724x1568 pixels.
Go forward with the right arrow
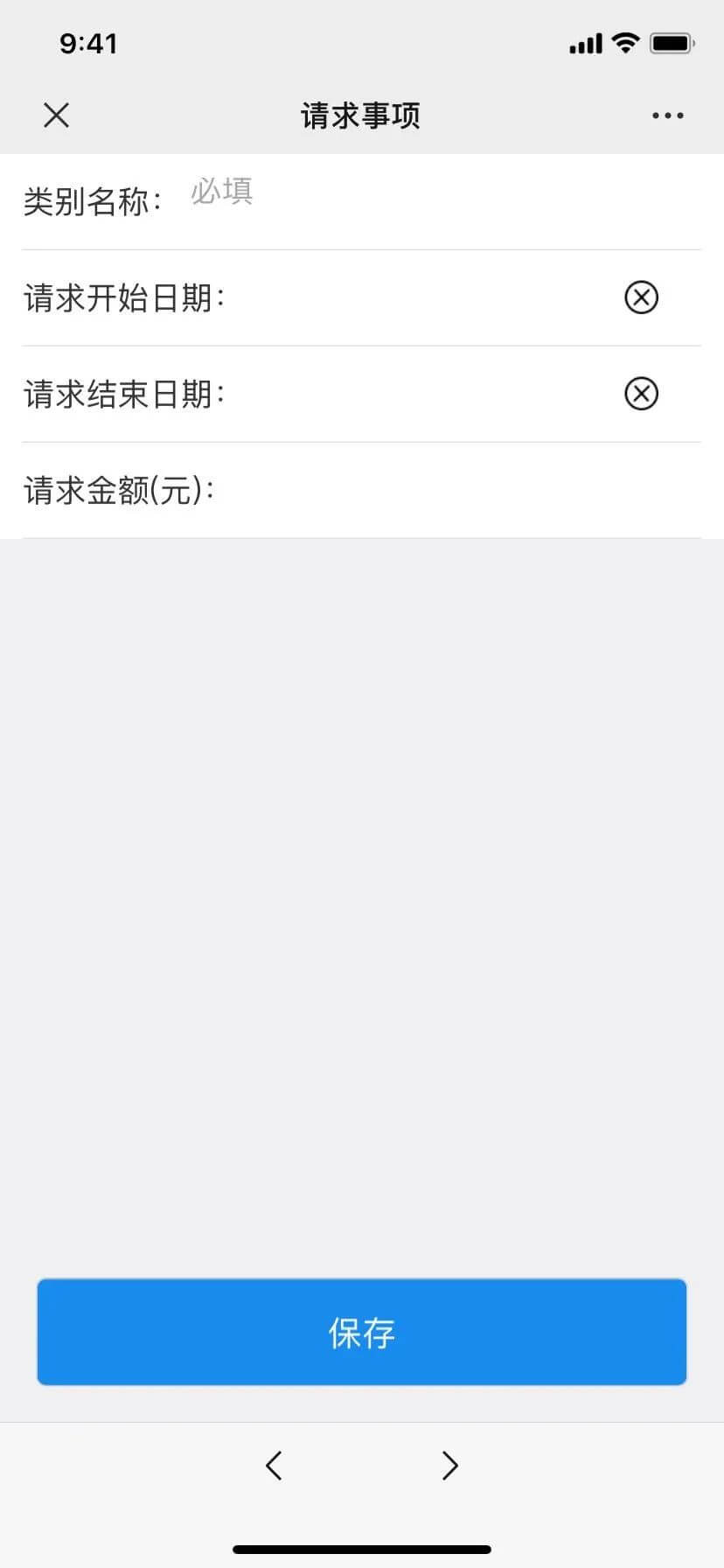449,1465
